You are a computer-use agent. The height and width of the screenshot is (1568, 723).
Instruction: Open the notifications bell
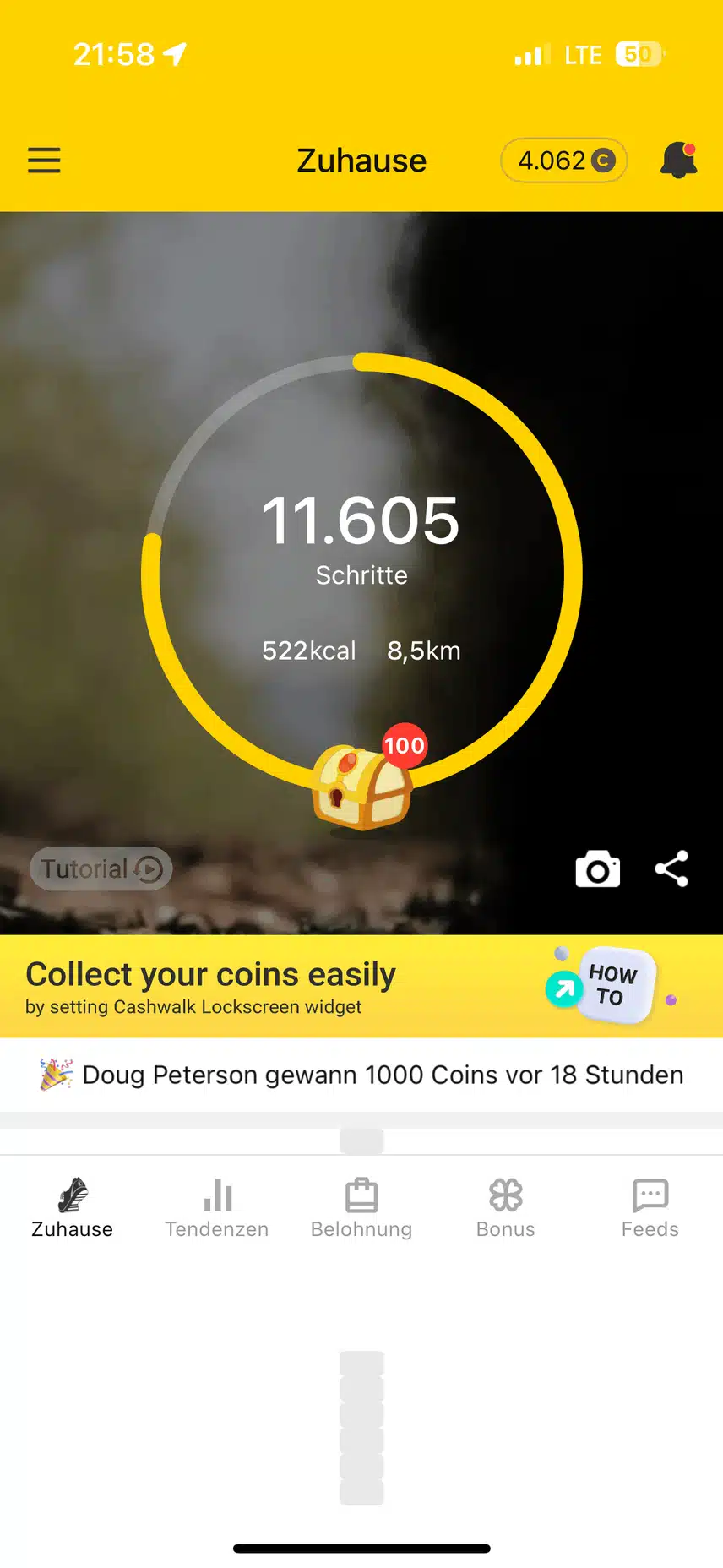(x=678, y=161)
